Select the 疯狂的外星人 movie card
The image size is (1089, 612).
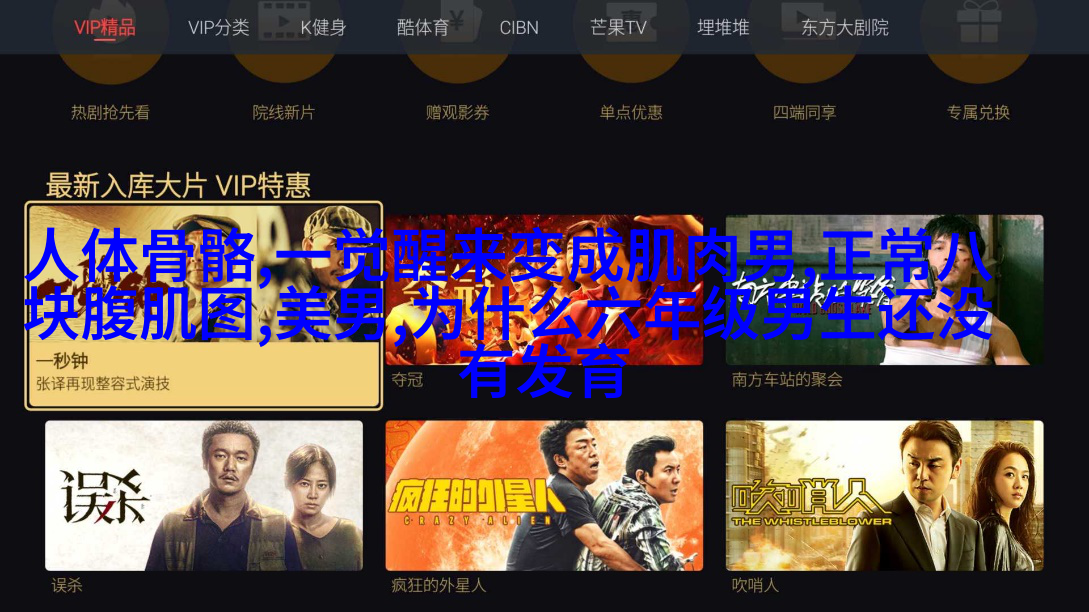(x=544, y=495)
